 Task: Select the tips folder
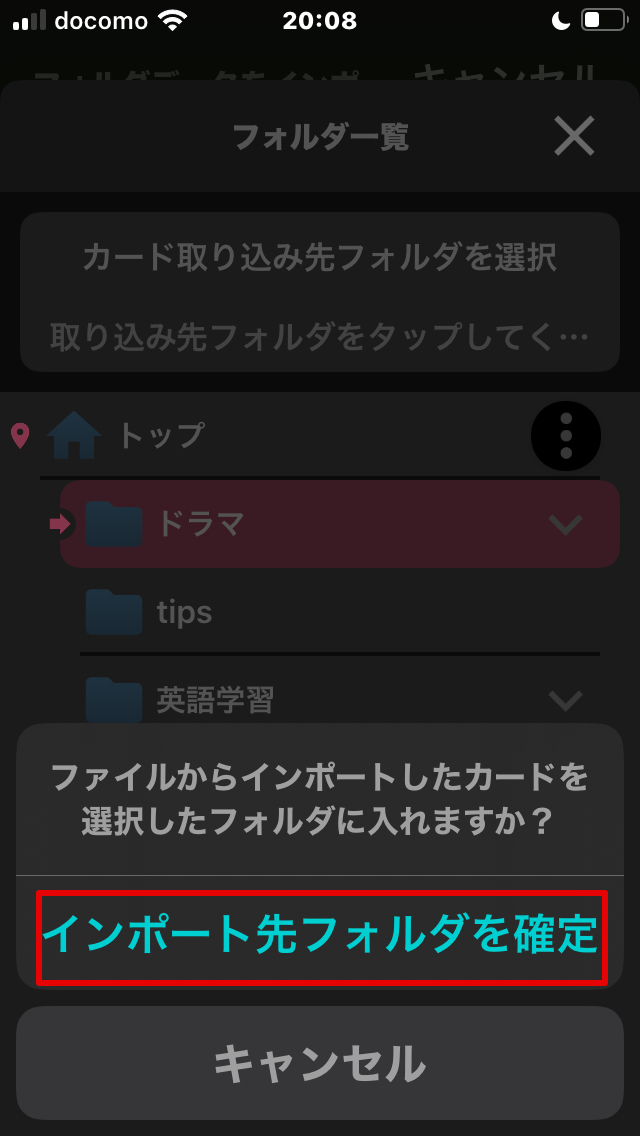[340, 612]
